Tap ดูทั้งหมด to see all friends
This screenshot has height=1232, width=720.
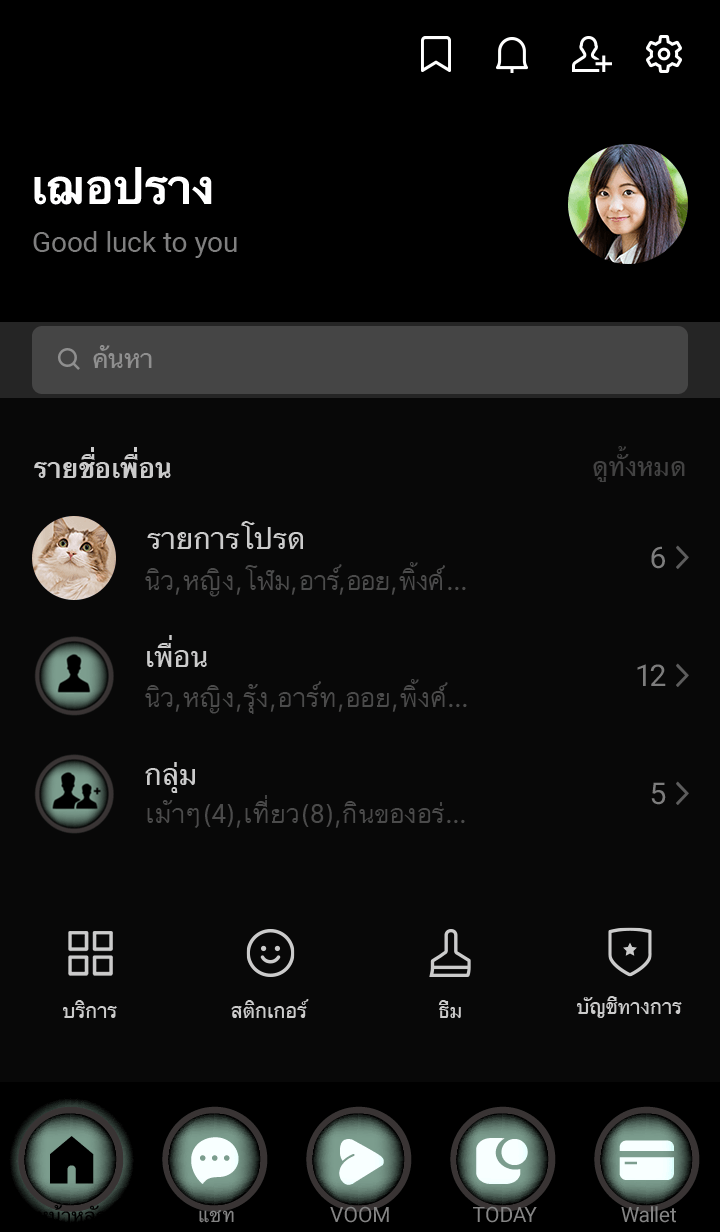[638, 468]
